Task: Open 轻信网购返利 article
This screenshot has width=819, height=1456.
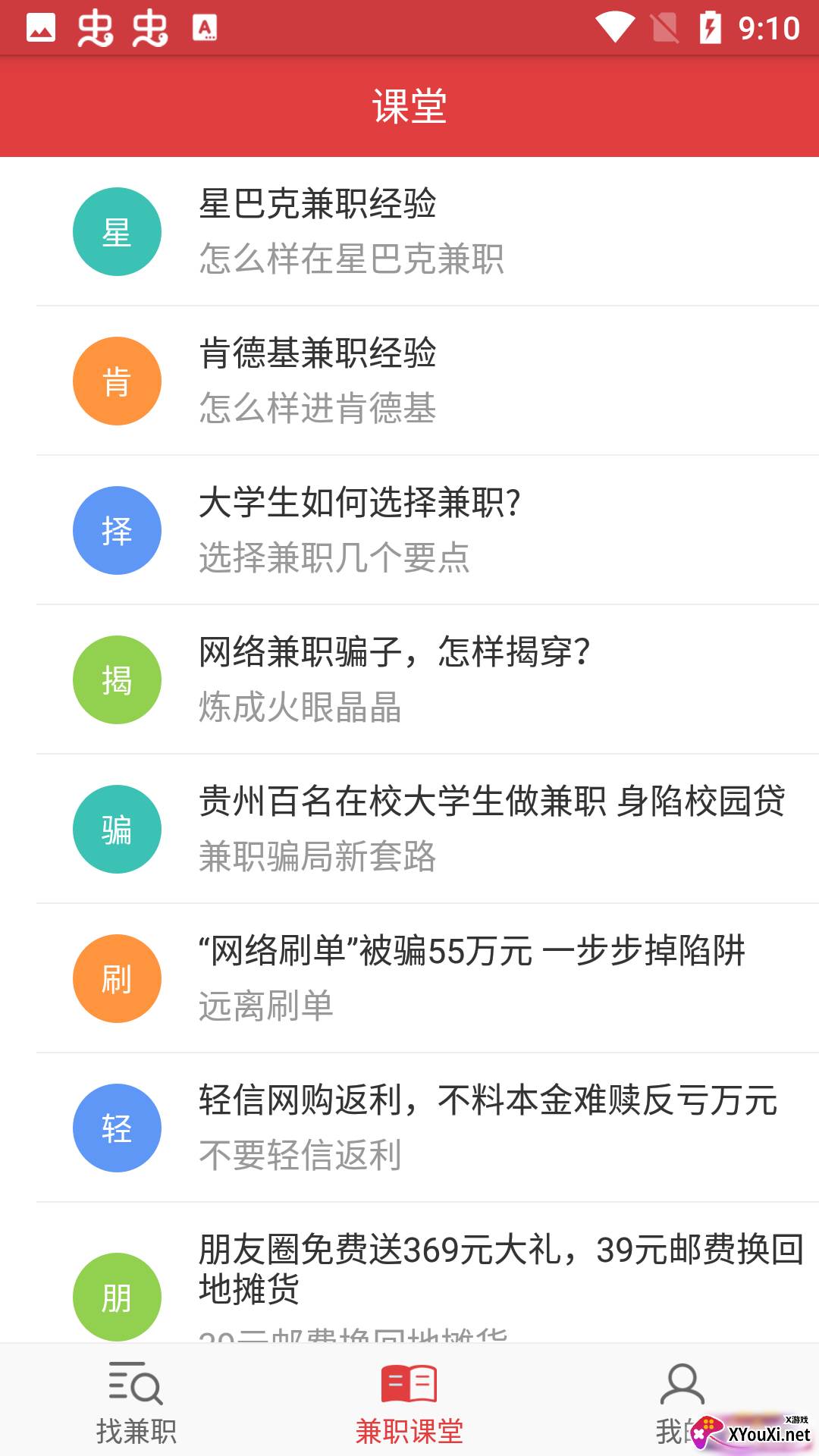Action: point(409,1128)
